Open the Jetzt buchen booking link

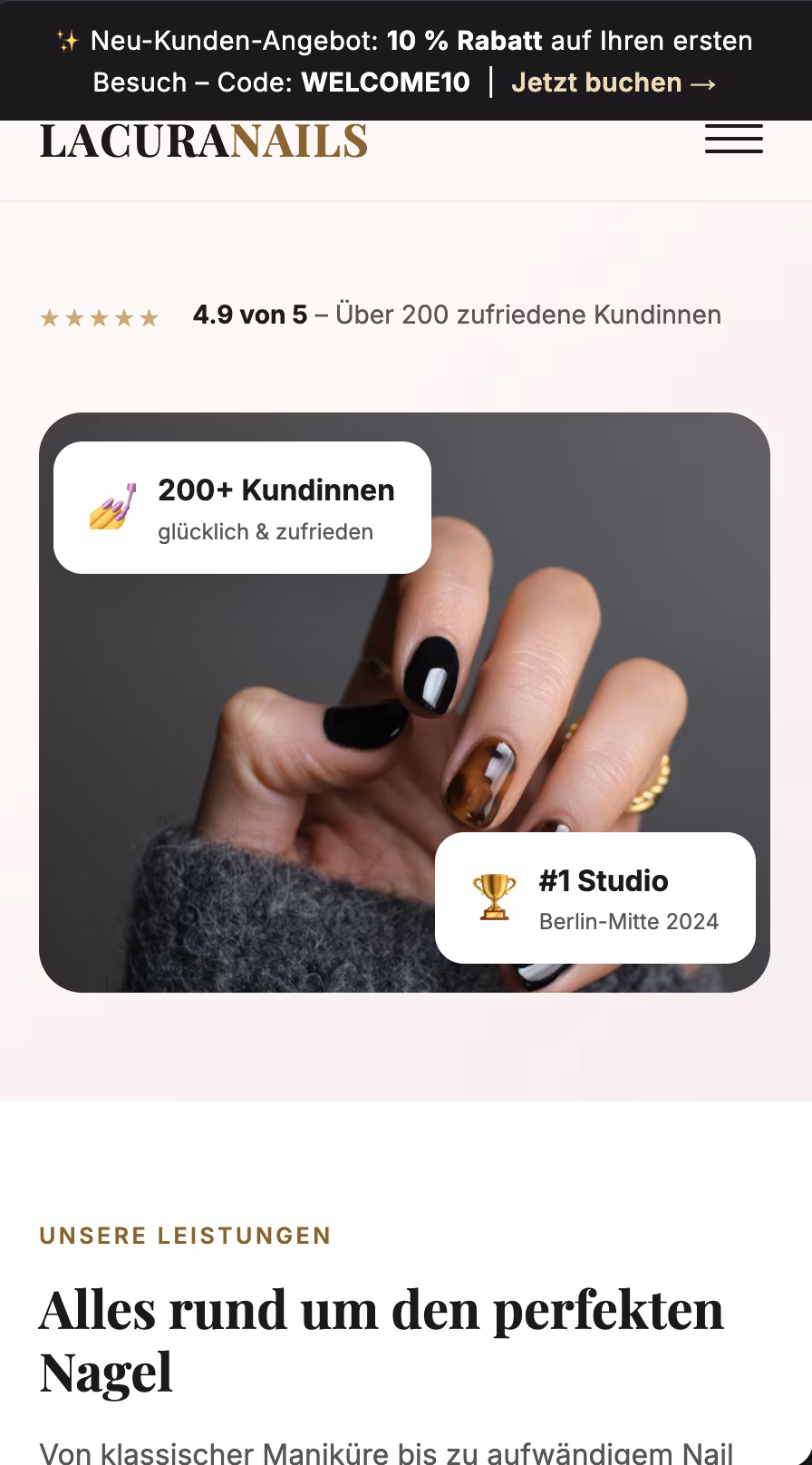[595, 82]
